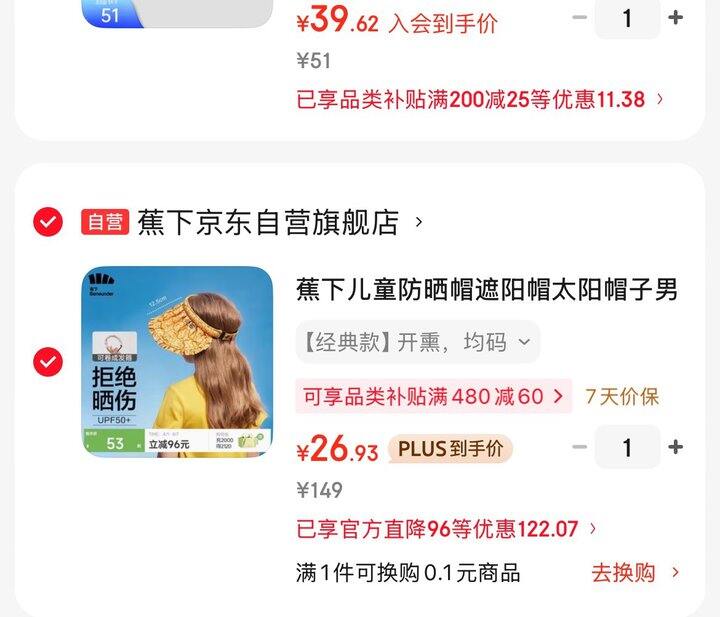Uncheck the 蕉下儿童防晒帽 item checkbox
The width and height of the screenshot is (720, 617).
(x=48, y=362)
